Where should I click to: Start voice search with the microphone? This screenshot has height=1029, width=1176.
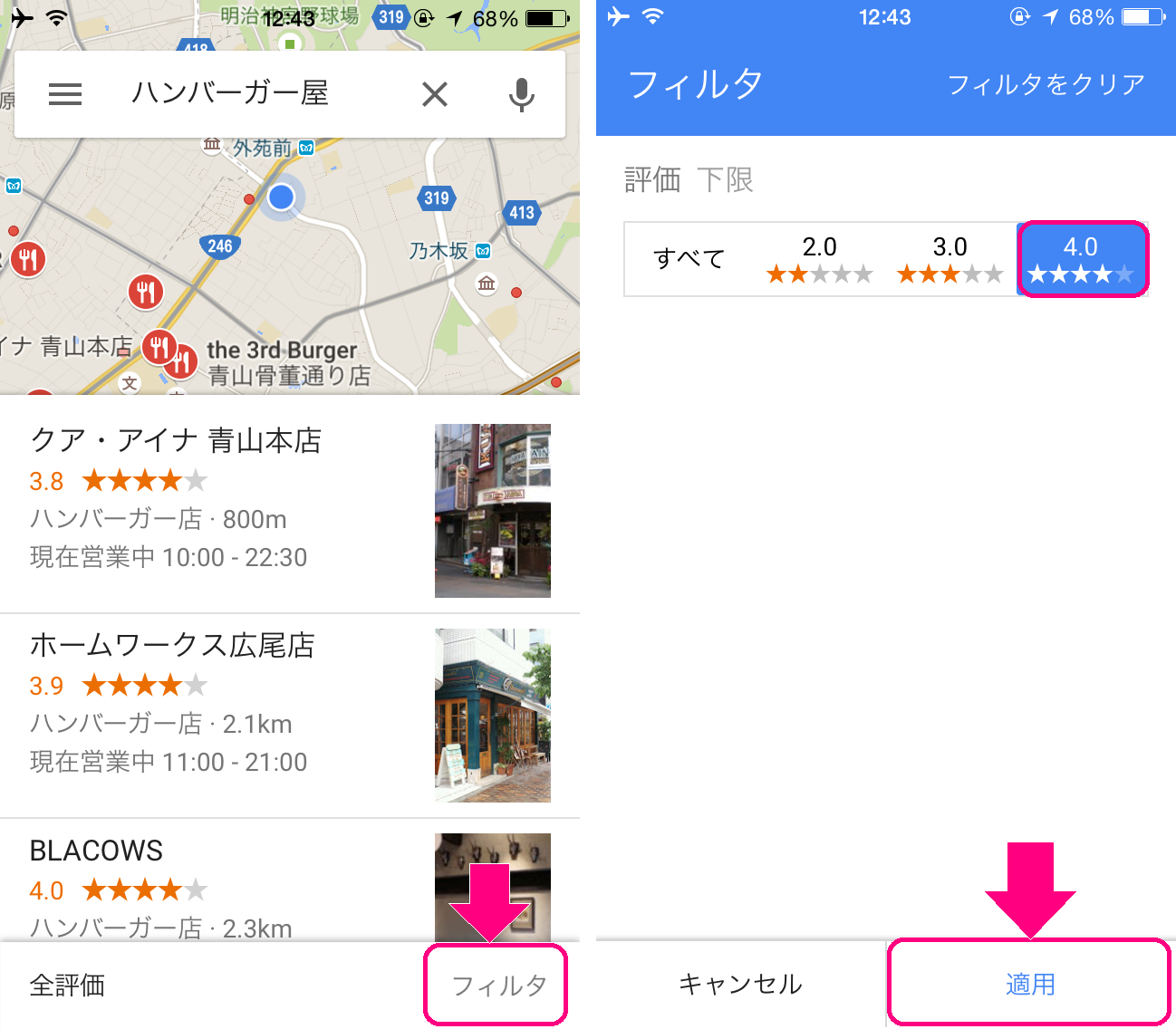point(521,94)
